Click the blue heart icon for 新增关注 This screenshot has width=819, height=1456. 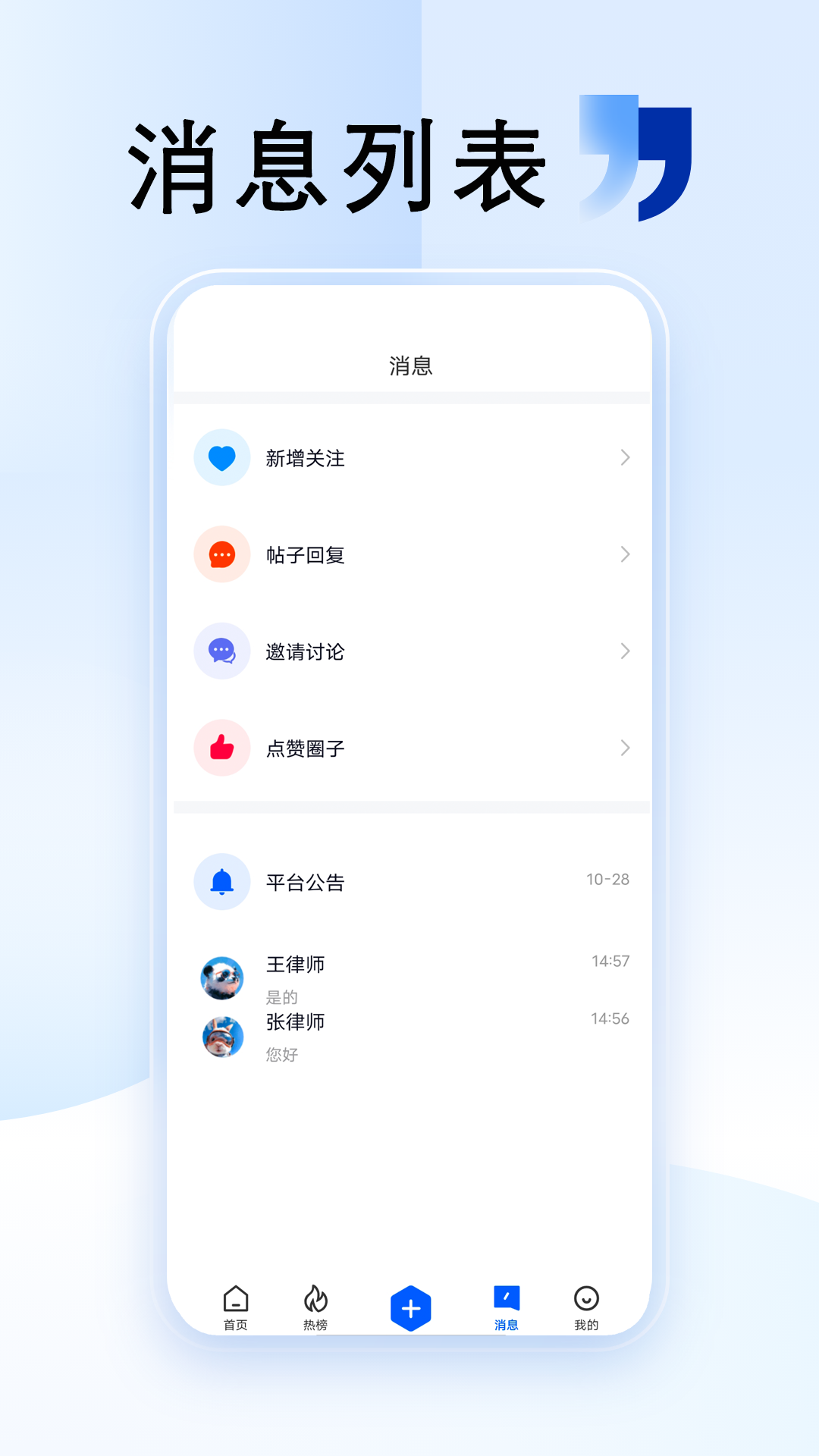pos(221,457)
